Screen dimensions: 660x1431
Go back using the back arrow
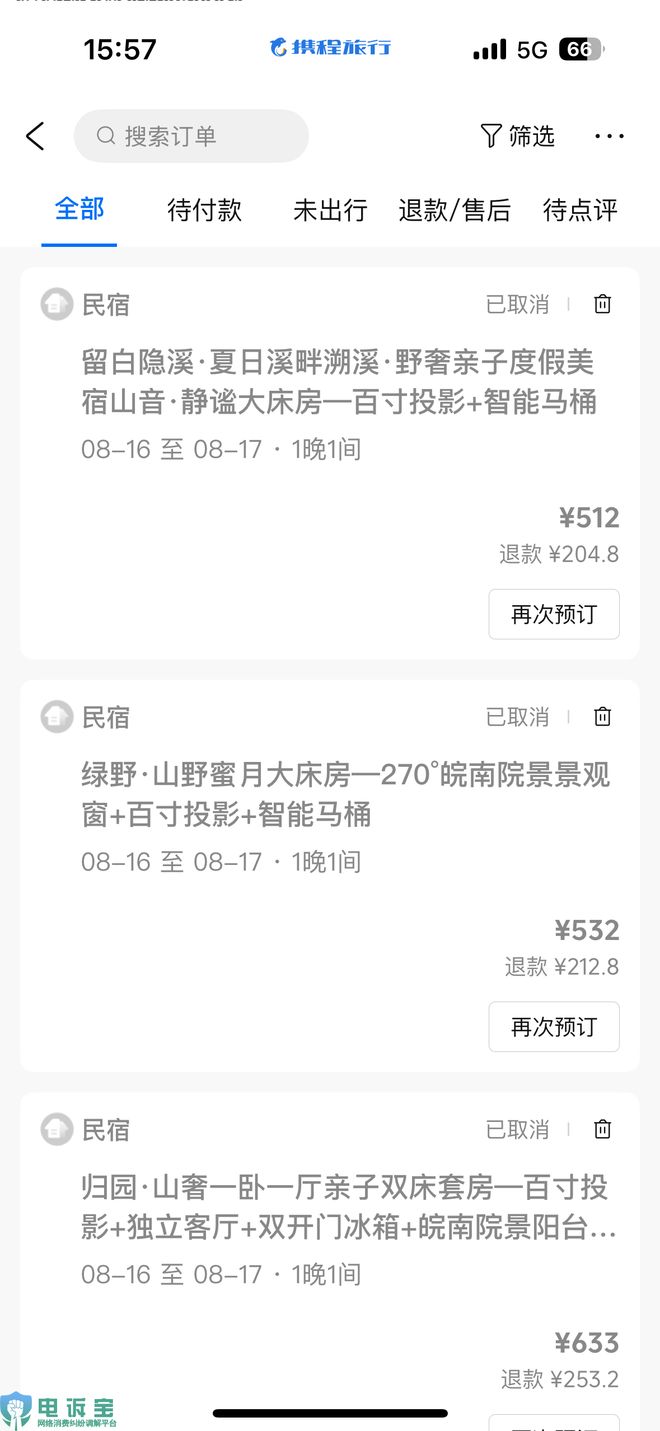[x=35, y=137]
